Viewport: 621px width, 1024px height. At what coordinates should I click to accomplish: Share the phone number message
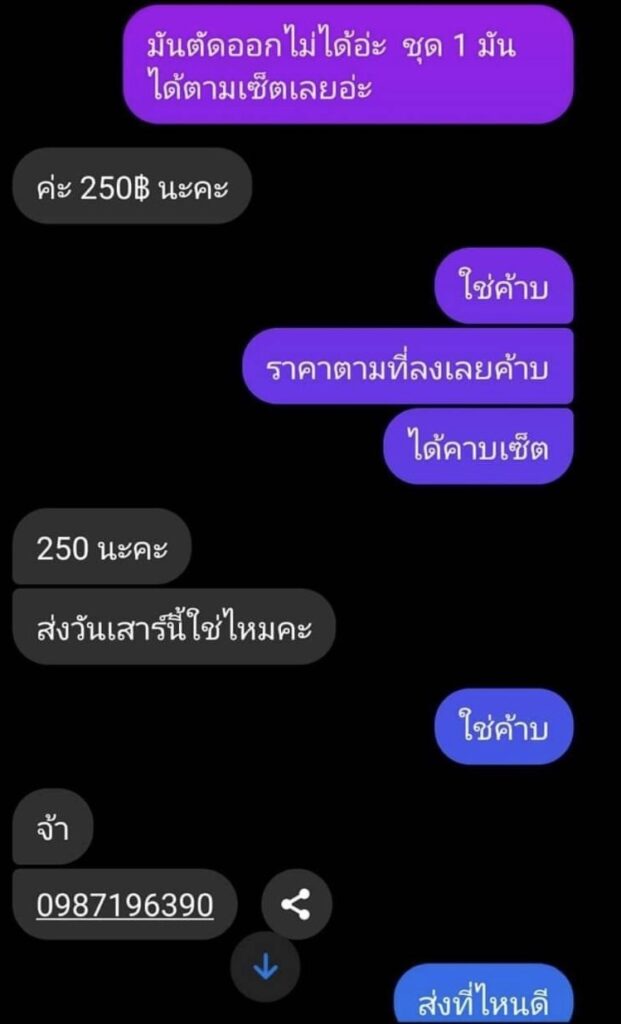coord(296,905)
